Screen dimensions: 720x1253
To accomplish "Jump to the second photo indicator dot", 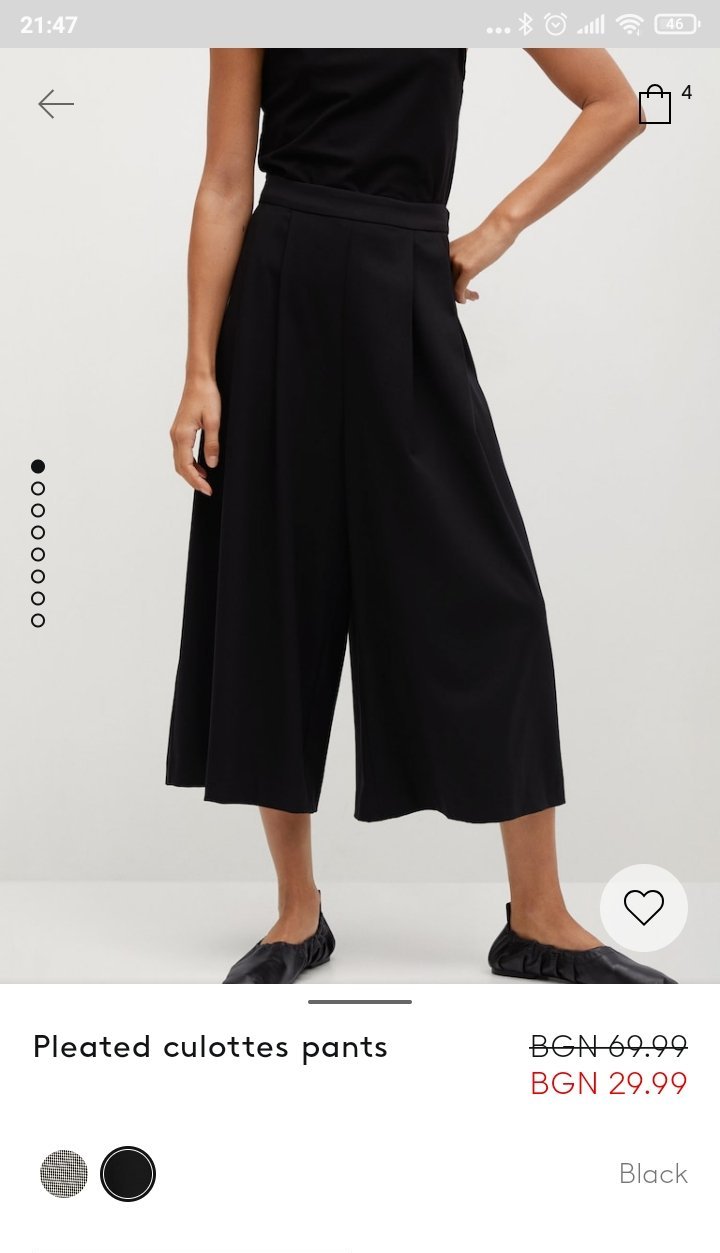I will point(38,488).
